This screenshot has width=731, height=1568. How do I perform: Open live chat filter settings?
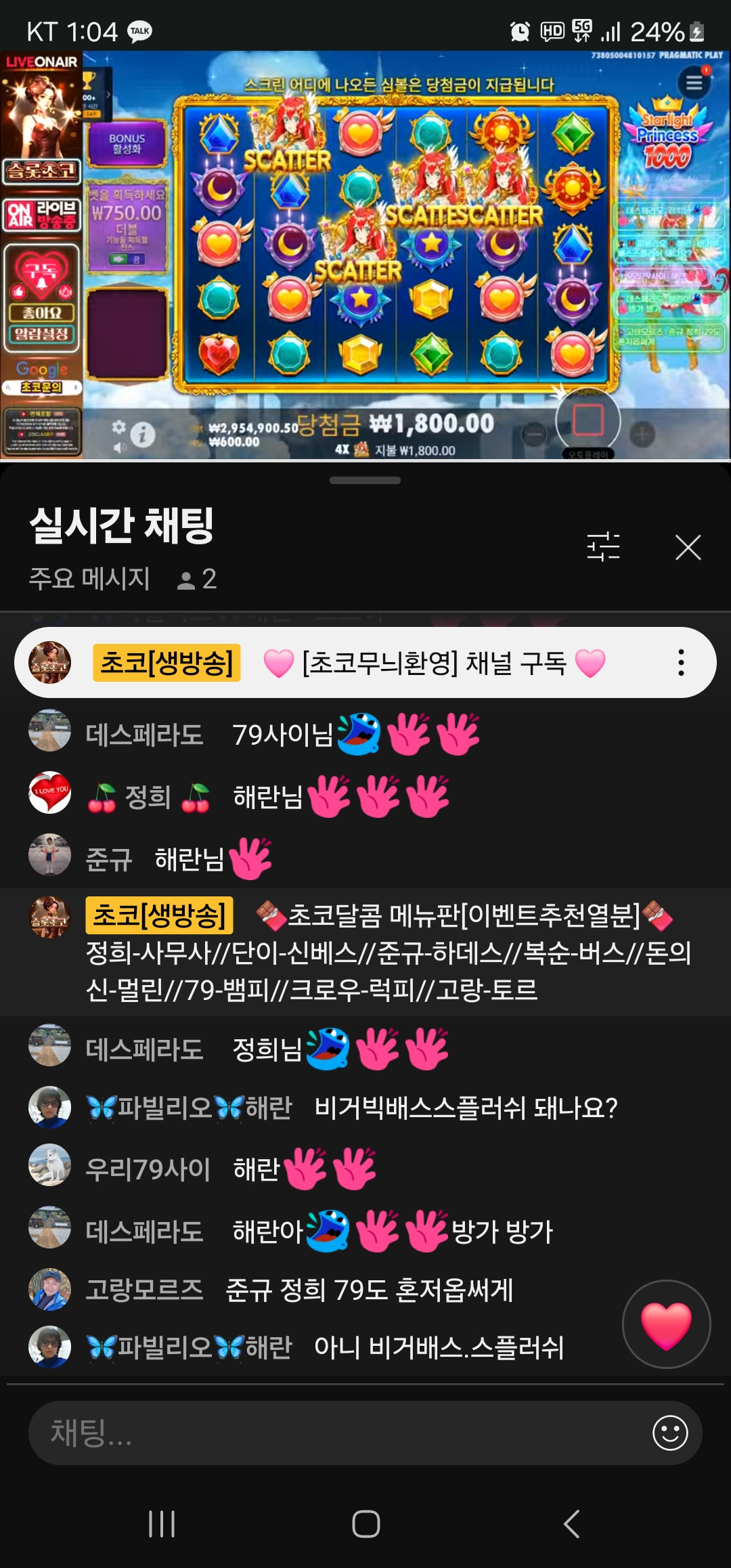coord(603,546)
